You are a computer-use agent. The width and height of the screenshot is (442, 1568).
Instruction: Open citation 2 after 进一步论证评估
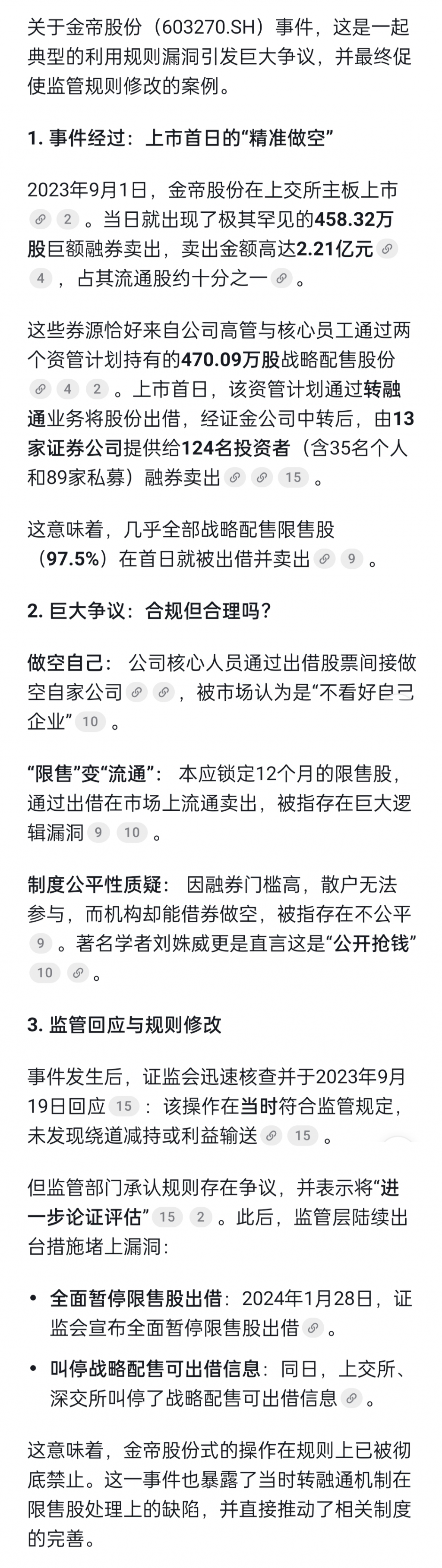201,1217
